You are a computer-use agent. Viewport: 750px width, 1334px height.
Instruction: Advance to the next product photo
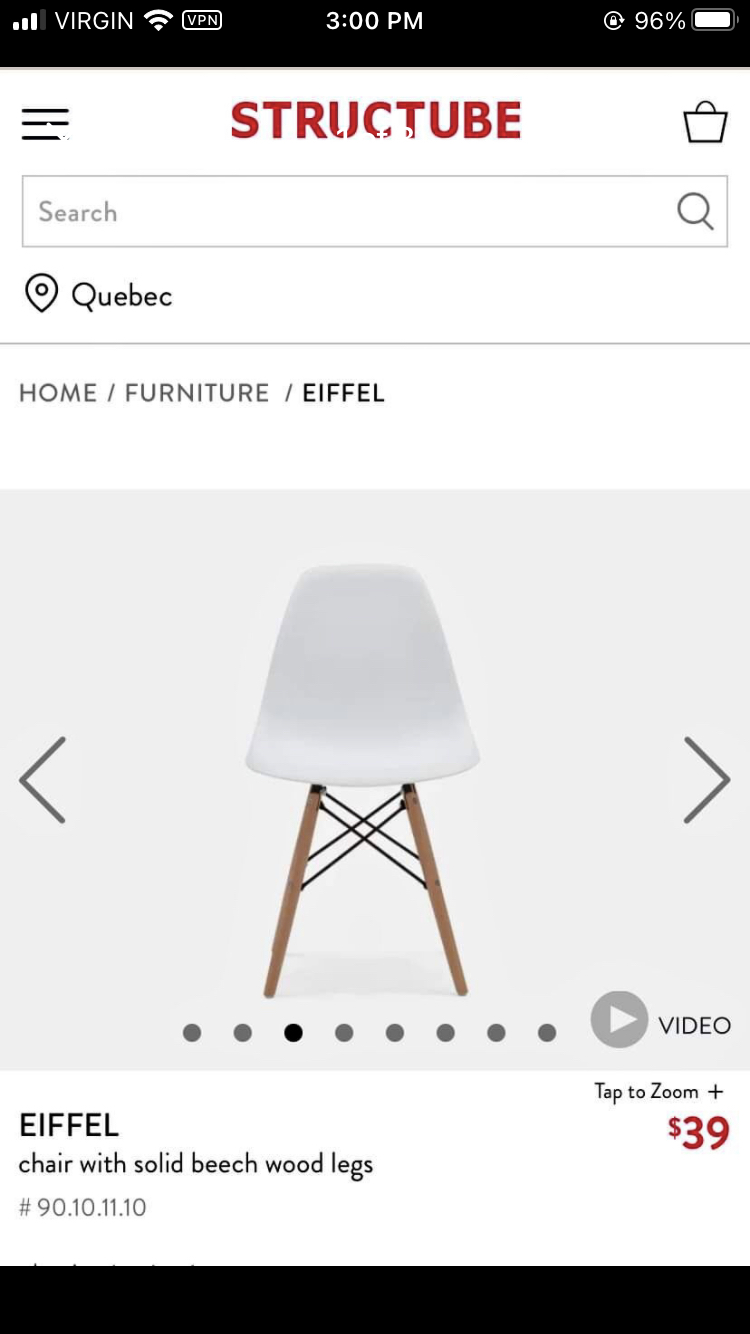pyautogui.click(x=708, y=780)
